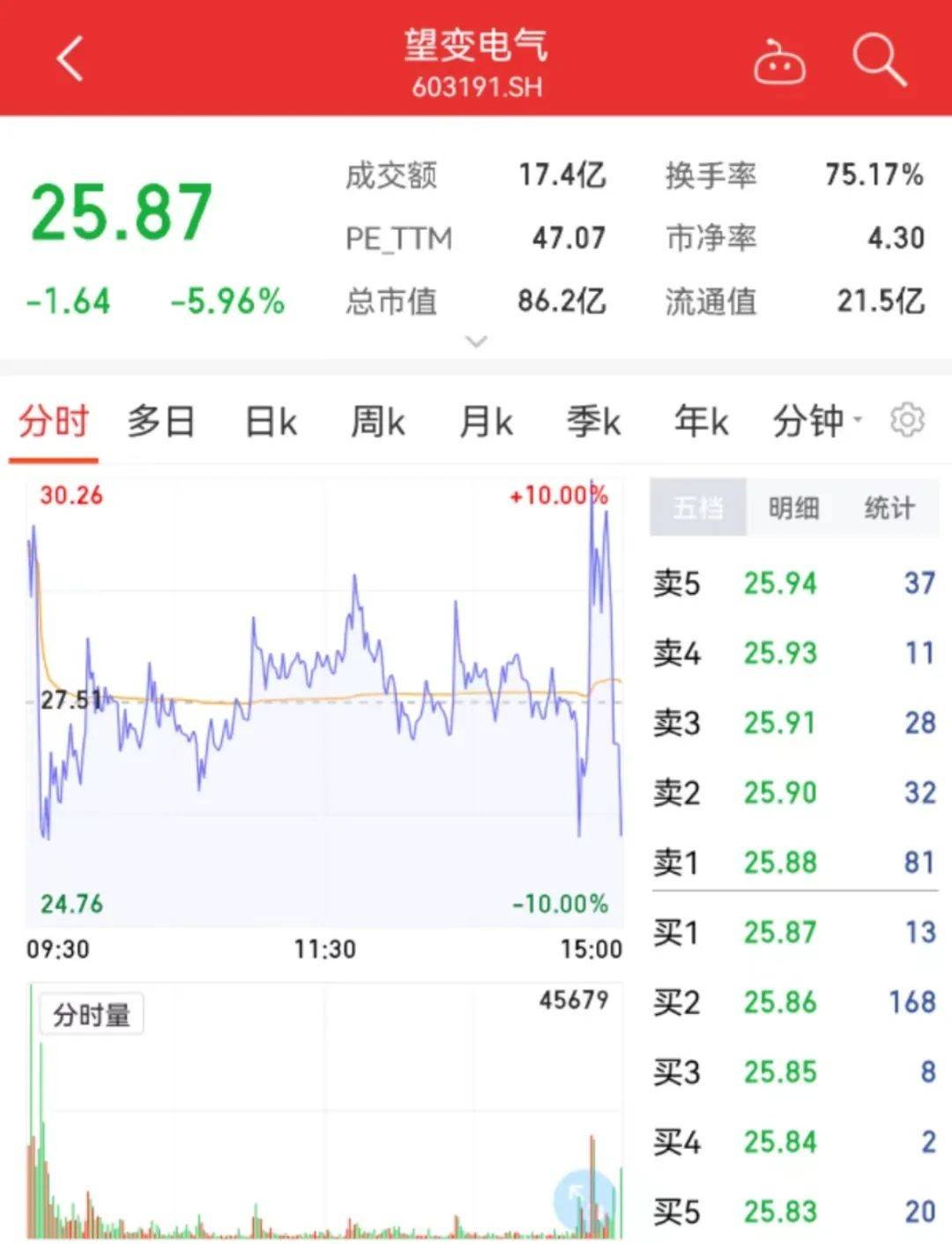Image resolution: width=952 pixels, height=1244 pixels.
Task: Switch to 季k chart tab
Action: (x=594, y=421)
